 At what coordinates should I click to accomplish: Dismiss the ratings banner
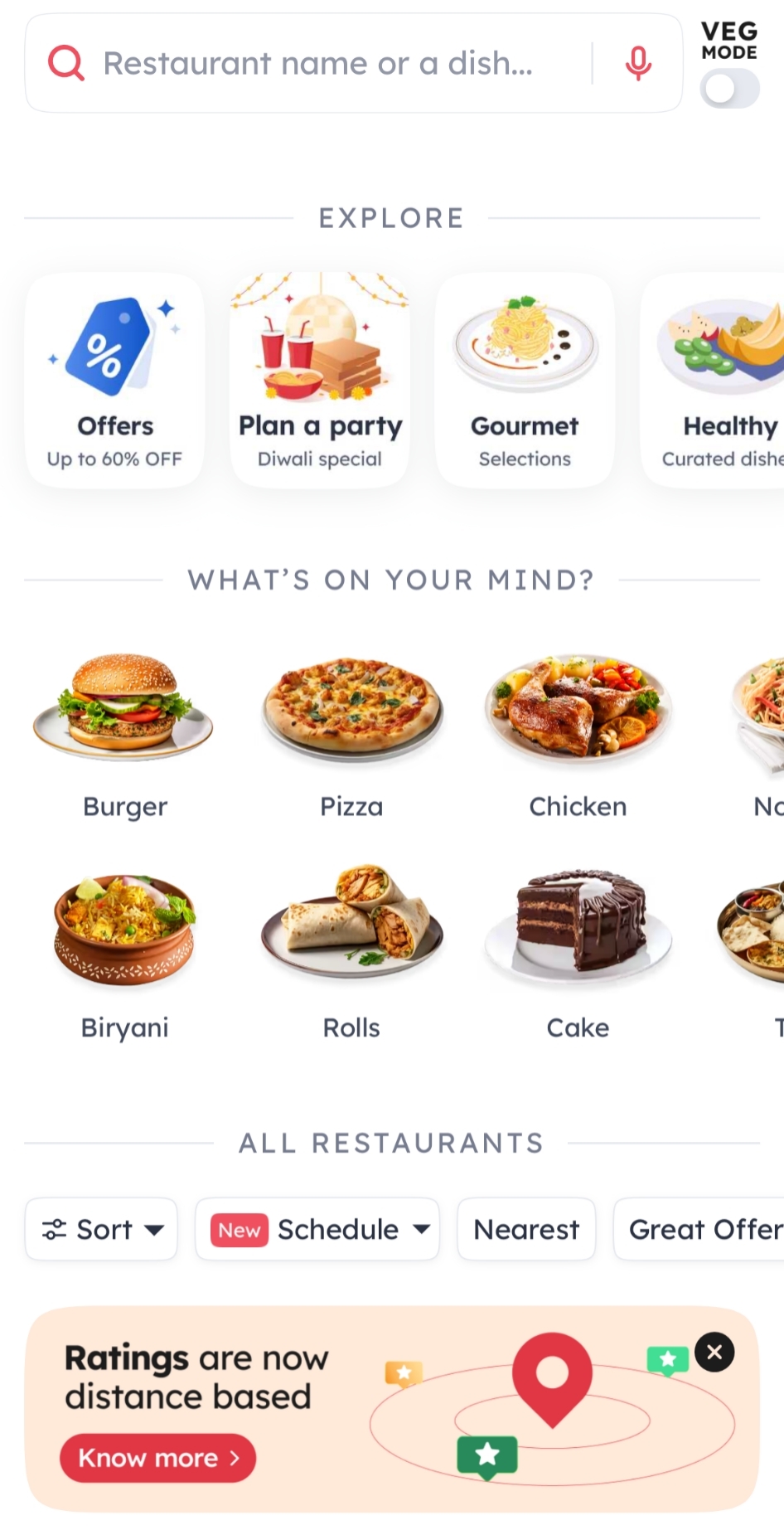(714, 1353)
